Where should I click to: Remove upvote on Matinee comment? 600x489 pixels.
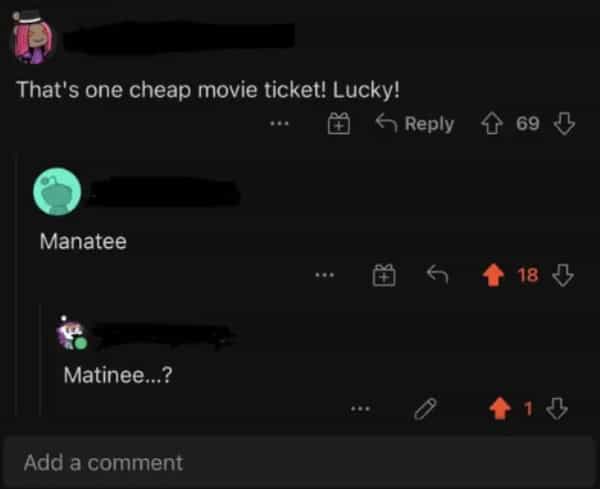[500, 407]
